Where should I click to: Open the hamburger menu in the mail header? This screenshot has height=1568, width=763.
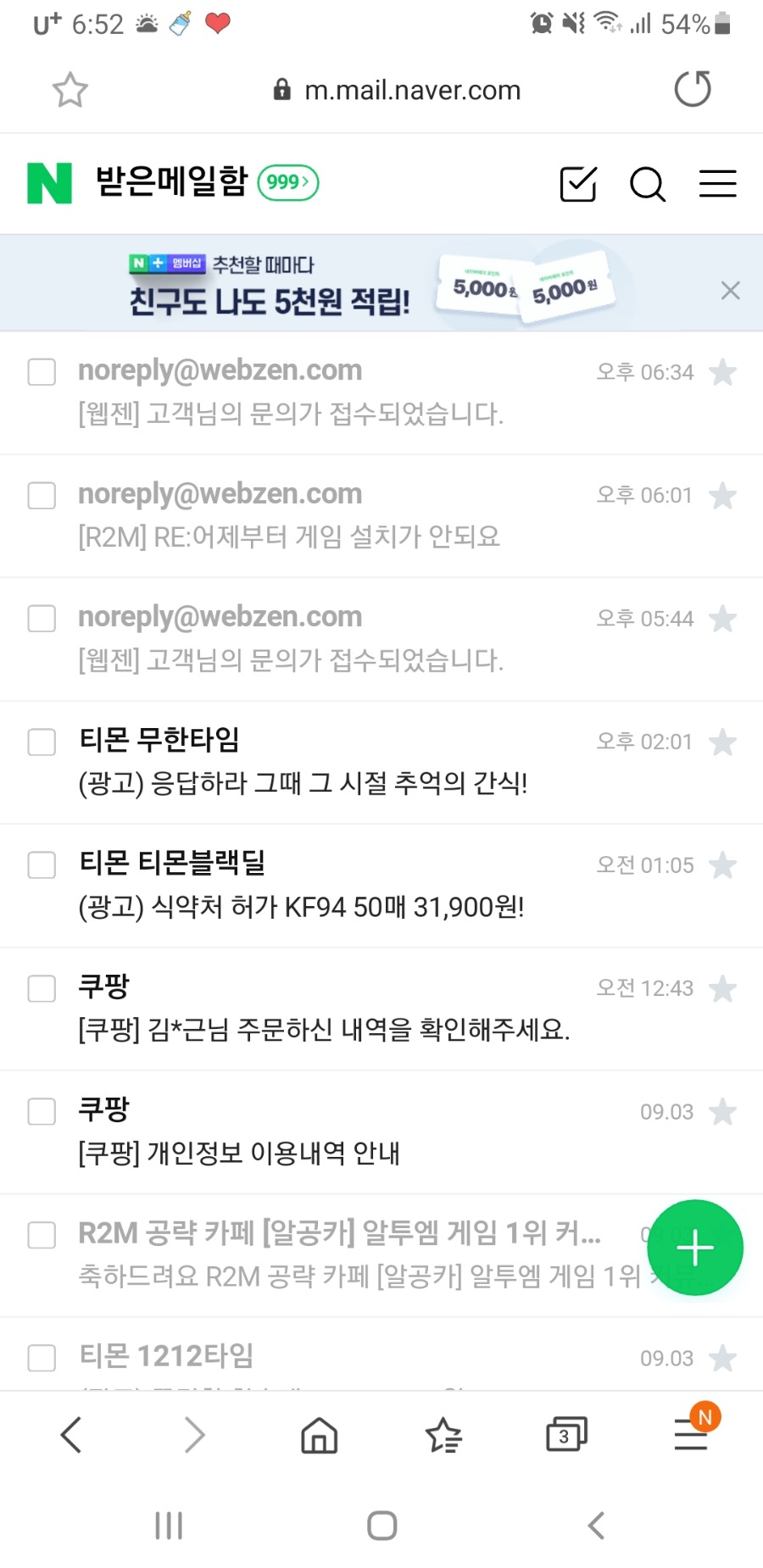(x=717, y=183)
